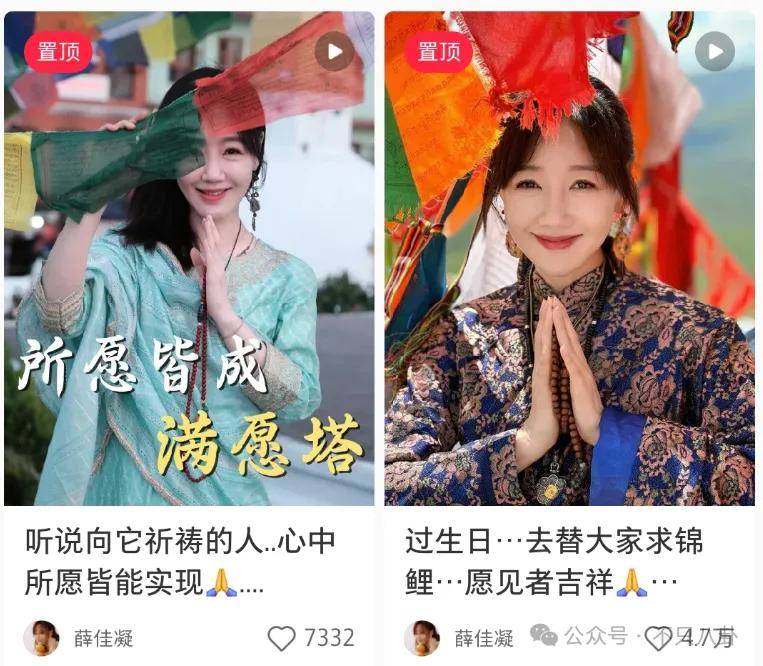Viewport: 763px width, 666px height.
Task: Like the post with 7332 likes
Action: pos(282,638)
